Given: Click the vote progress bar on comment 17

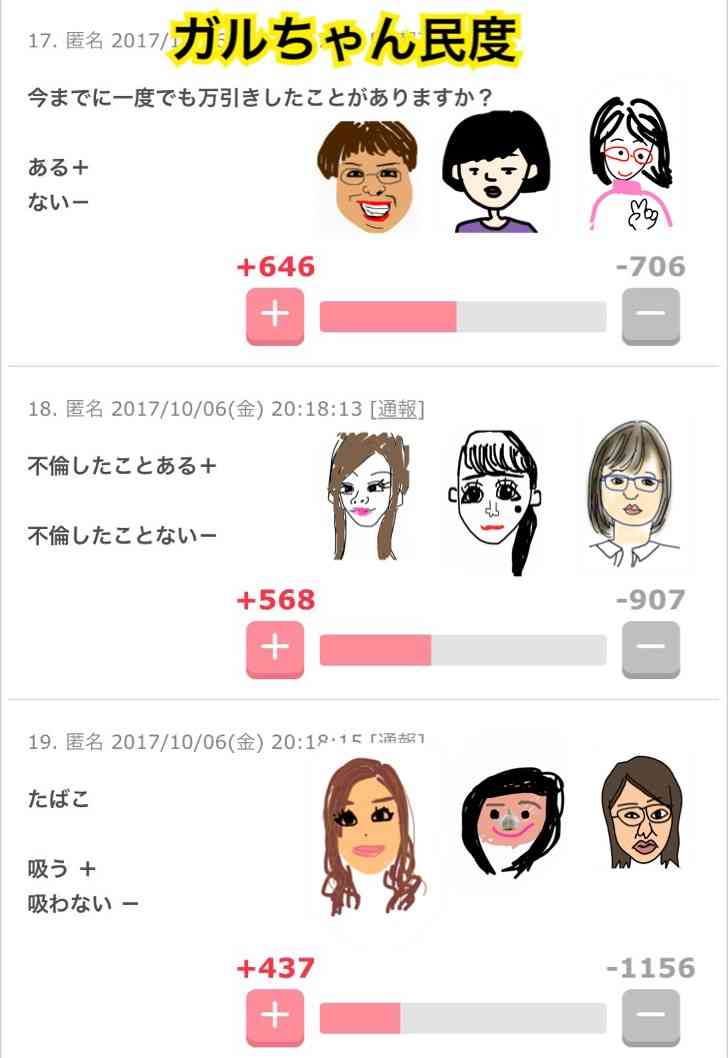Looking at the screenshot, I should pos(460,314).
